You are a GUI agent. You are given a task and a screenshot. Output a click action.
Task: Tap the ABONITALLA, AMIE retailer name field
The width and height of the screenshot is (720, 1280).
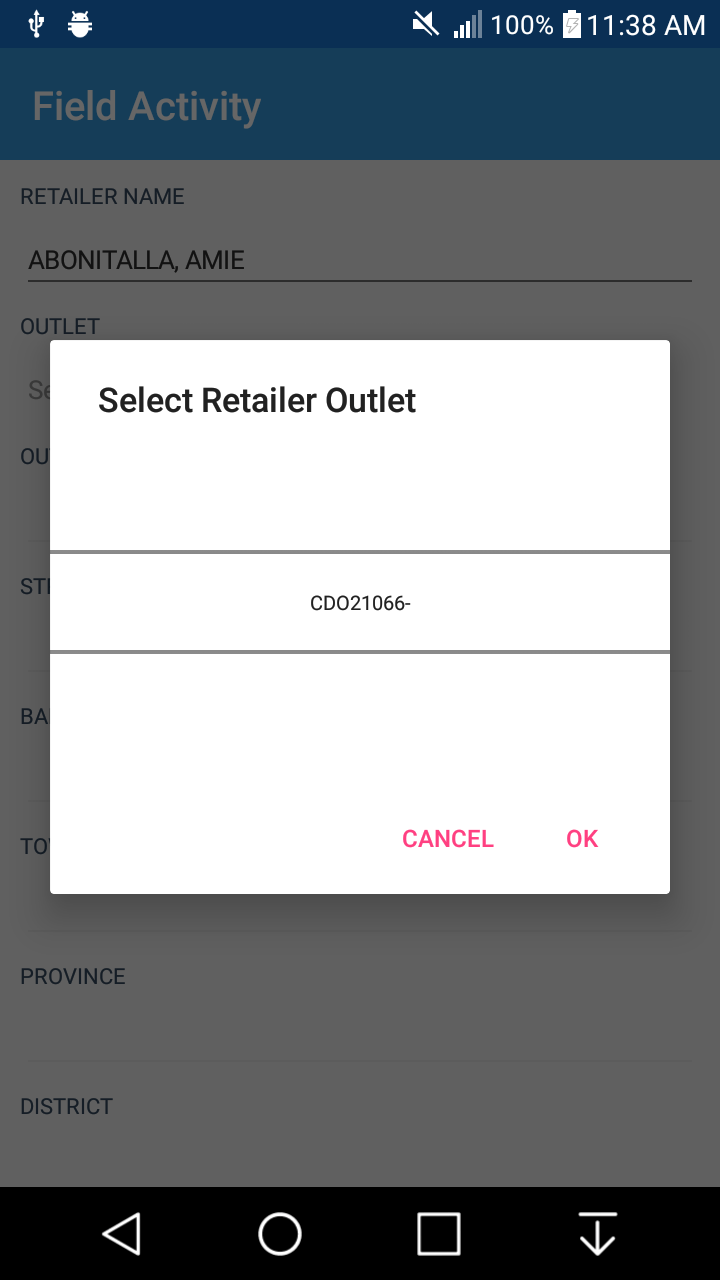tap(360, 259)
